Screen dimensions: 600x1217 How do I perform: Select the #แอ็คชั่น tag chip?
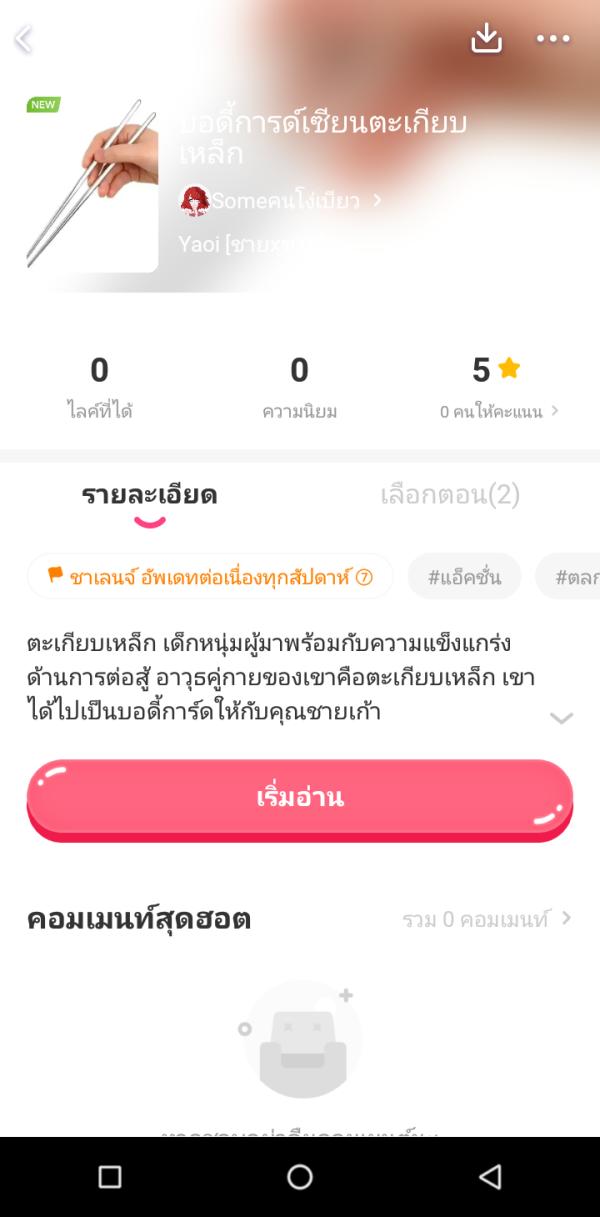[464, 576]
